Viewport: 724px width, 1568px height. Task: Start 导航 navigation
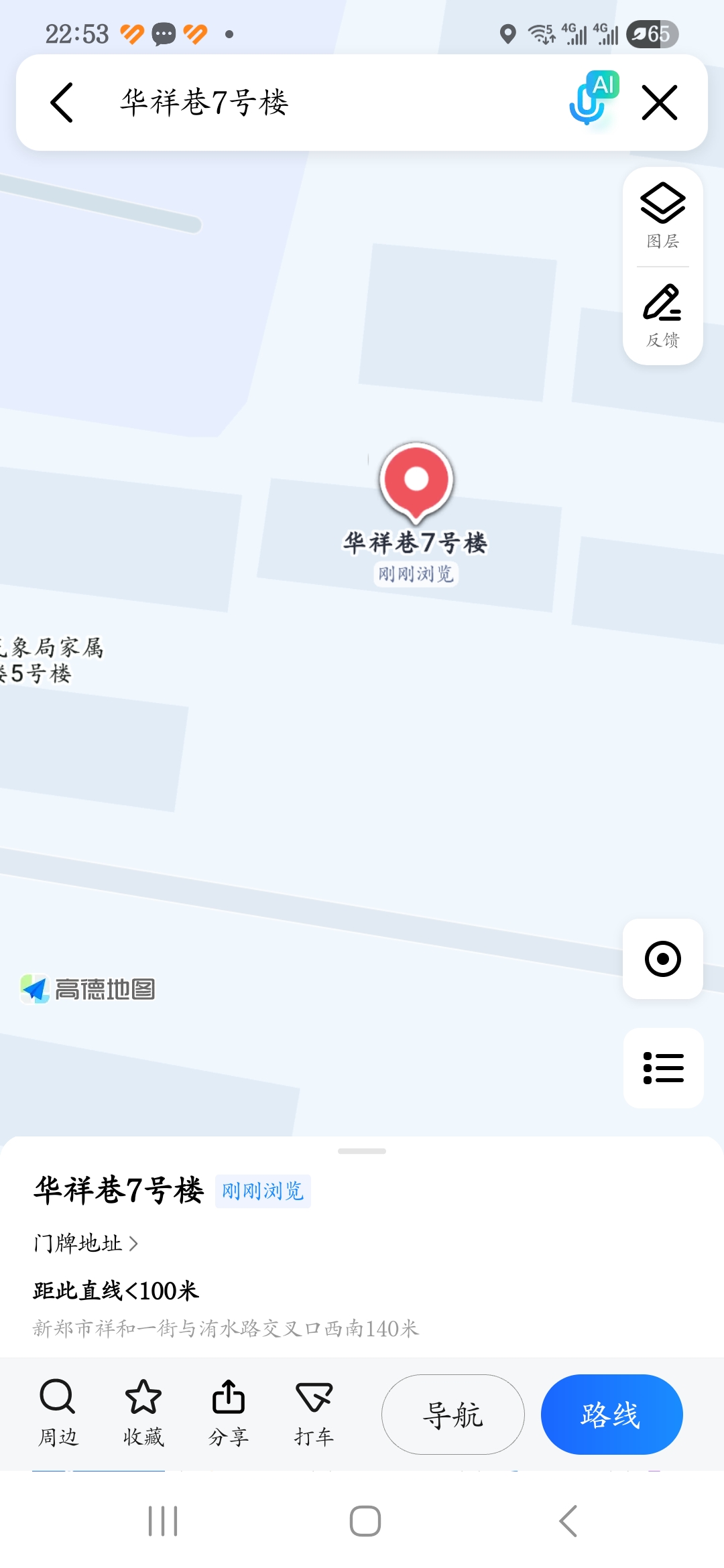click(x=452, y=1415)
